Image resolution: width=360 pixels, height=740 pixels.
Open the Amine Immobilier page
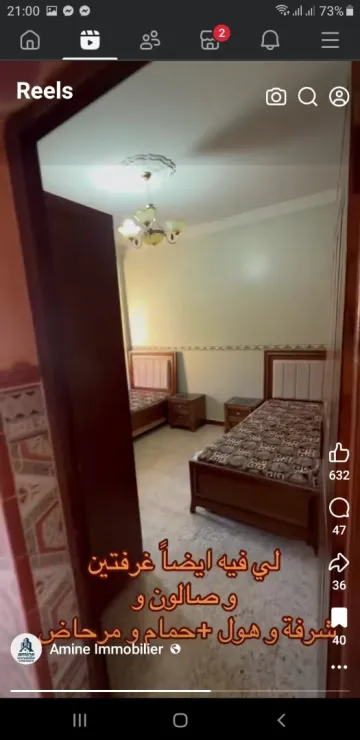click(x=107, y=649)
